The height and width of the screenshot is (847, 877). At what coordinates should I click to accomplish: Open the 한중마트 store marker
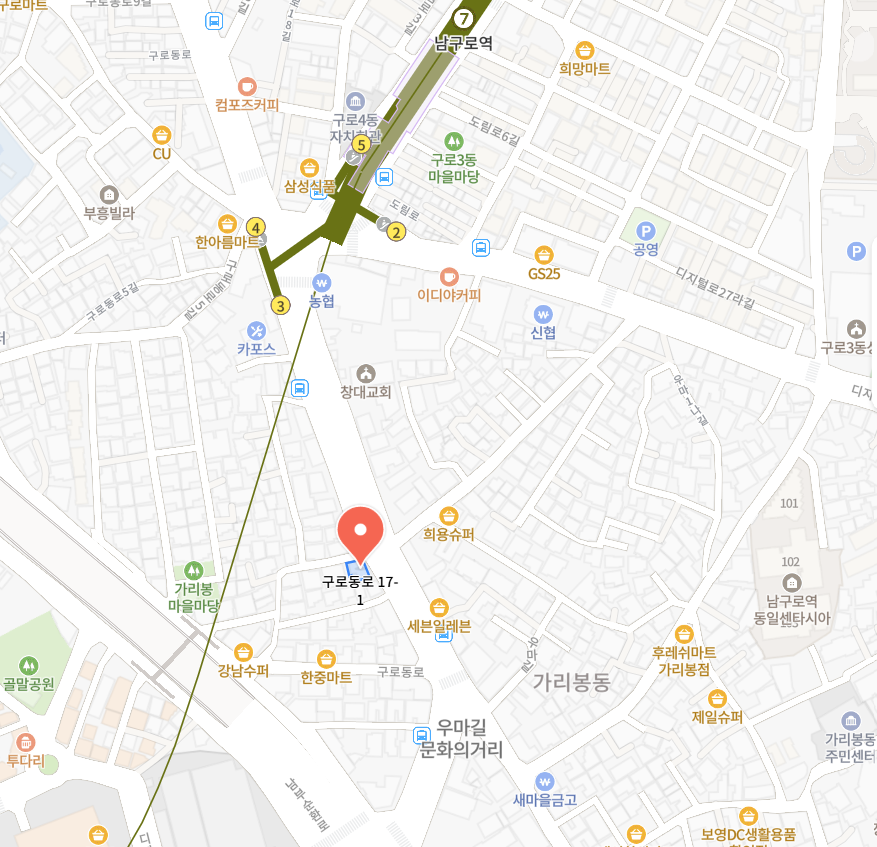coord(326,658)
